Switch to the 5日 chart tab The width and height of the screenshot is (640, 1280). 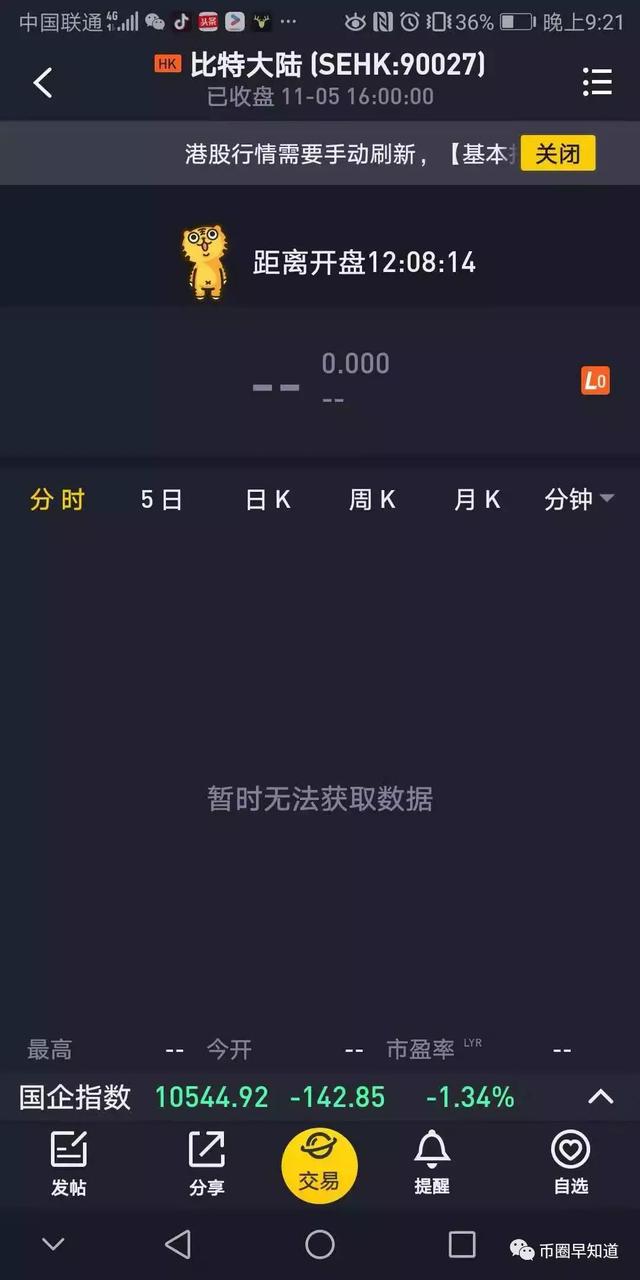point(161,500)
